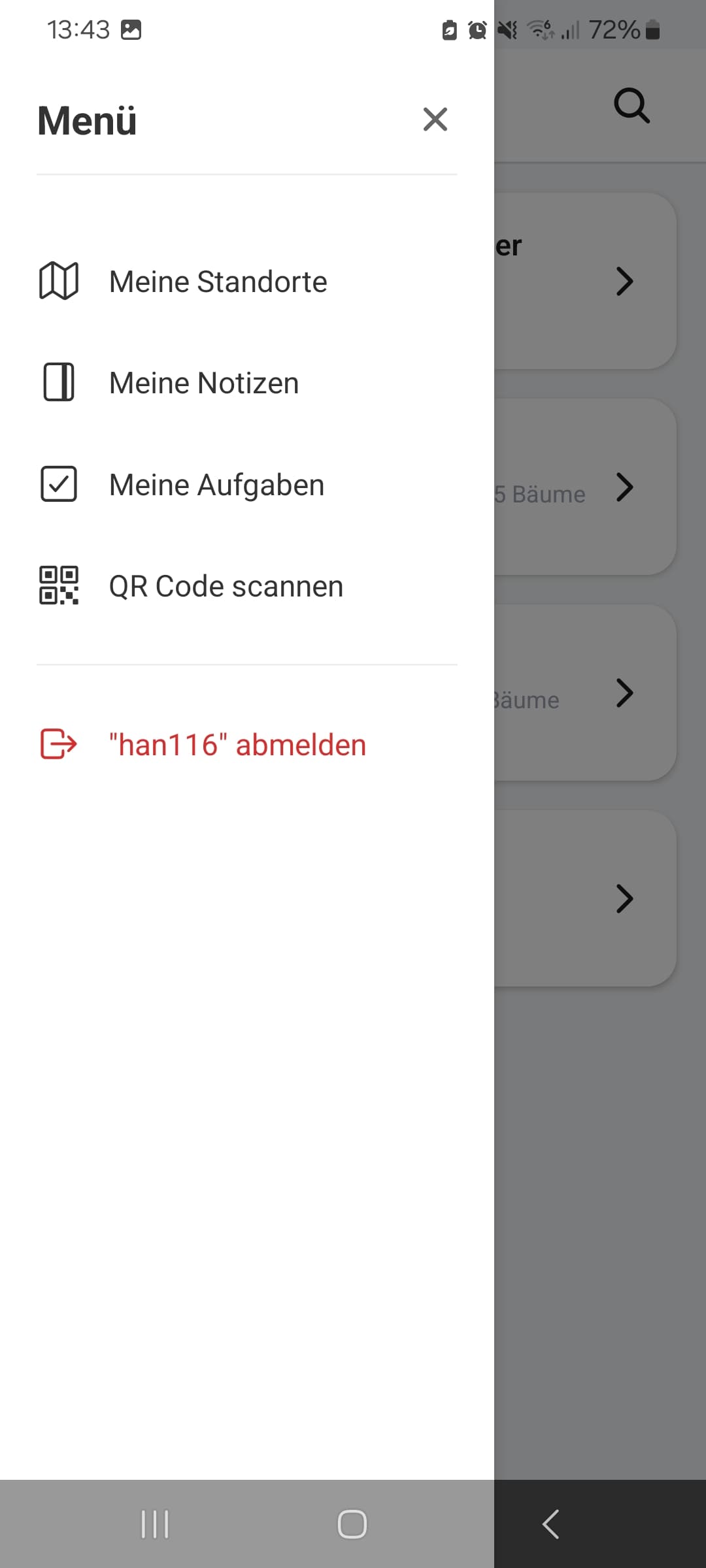This screenshot has height=1568, width=706.
Task: Tap the system back button
Action: point(550,1524)
